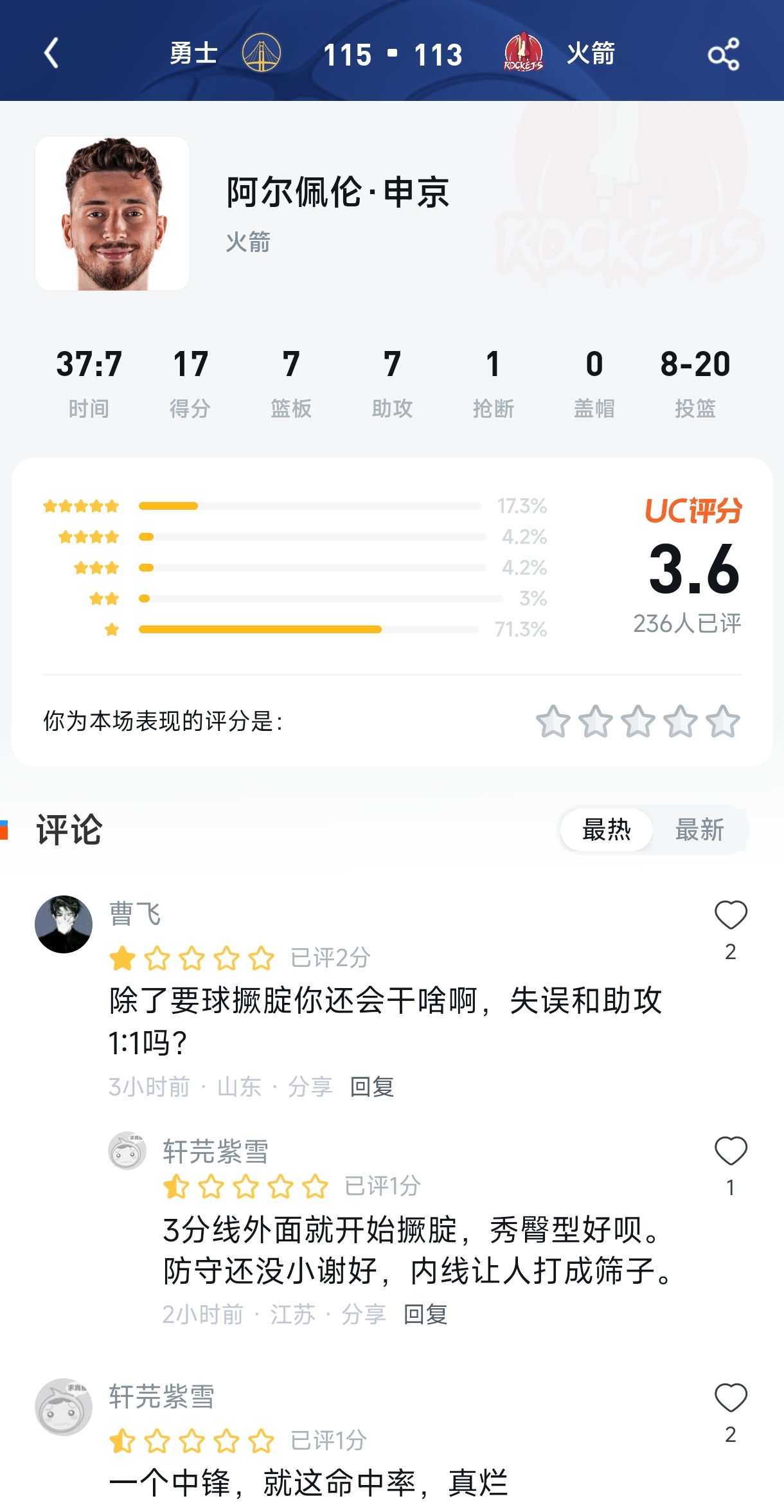Image resolution: width=784 pixels, height=1512 pixels.
Task: Like 轩芫紫雪's reply about 3分线
Action: 731,1151
